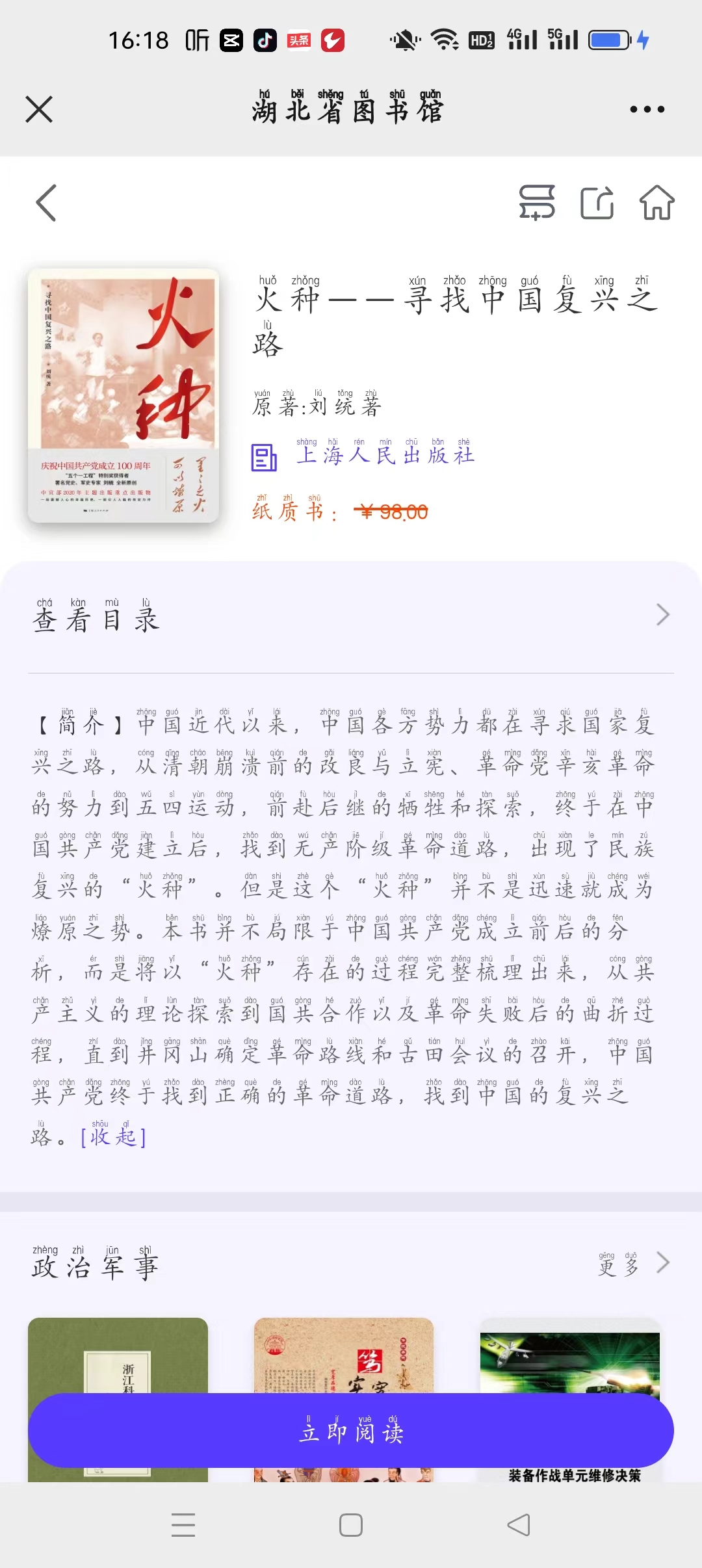Open the 火种 book cover image
Viewport: 702px width, 1568px height.
click(123, 395)
